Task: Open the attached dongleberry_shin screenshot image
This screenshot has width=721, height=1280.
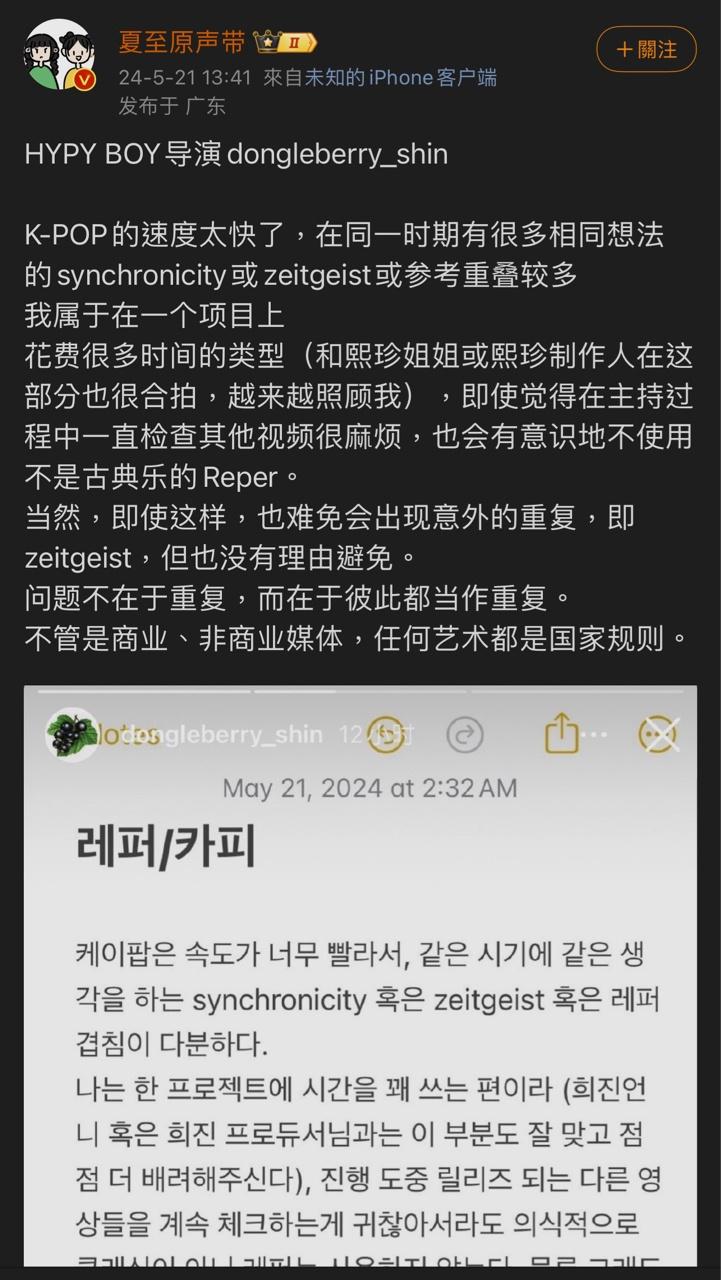Action: (x=360, y=980)
